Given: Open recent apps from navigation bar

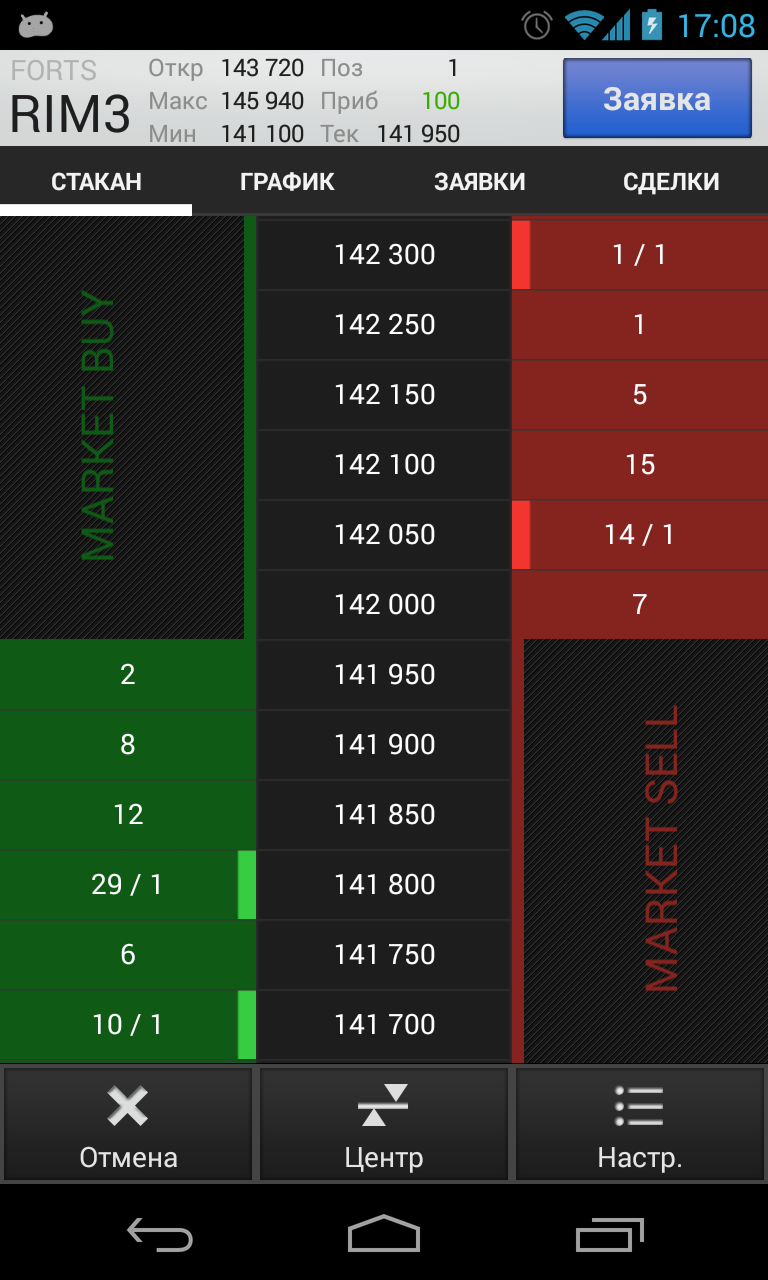Looking at the screenshot, I should click(610, 1235).
